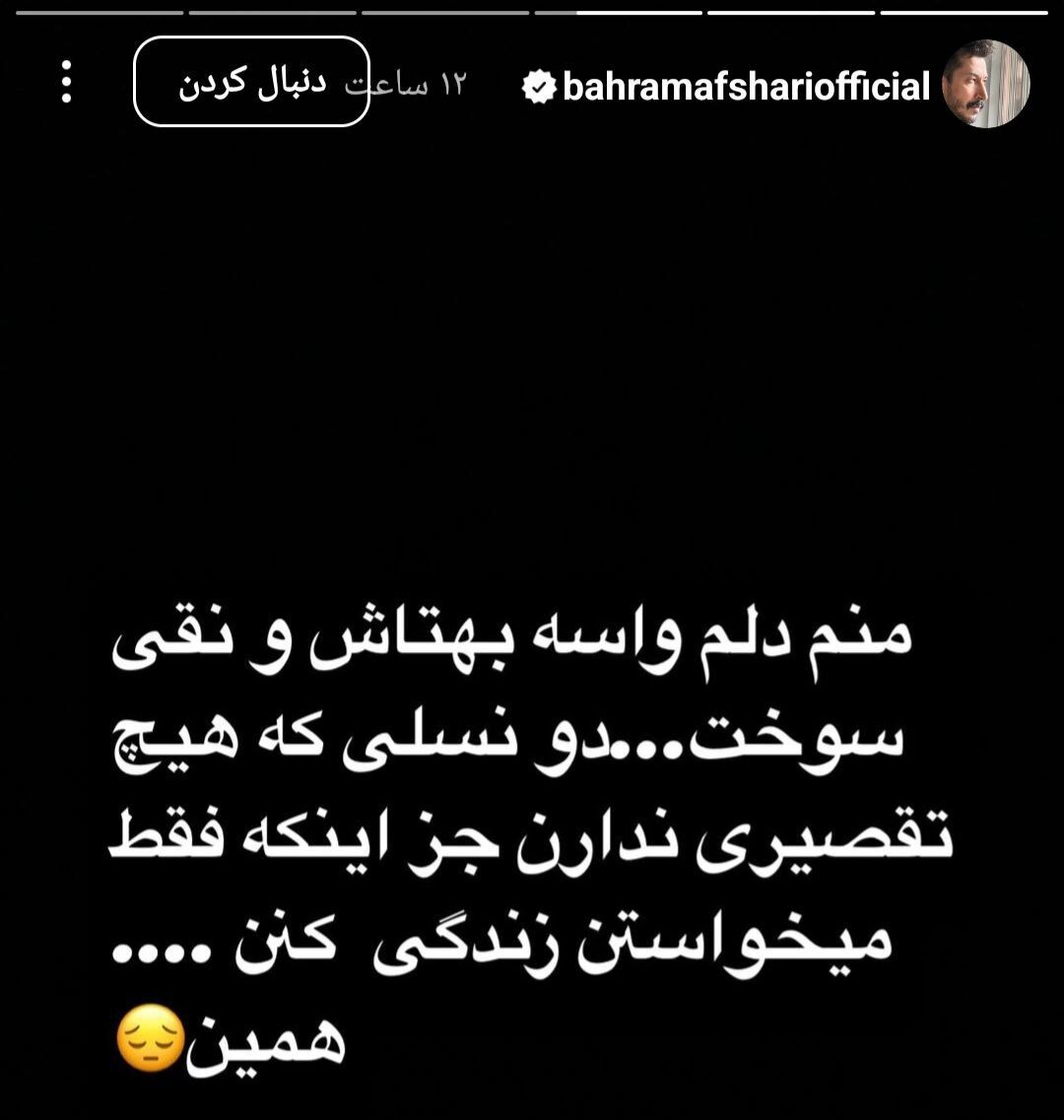Tap the verified checkmark badge
Screen dimensions: 1064x1120
tap(538, 87)
